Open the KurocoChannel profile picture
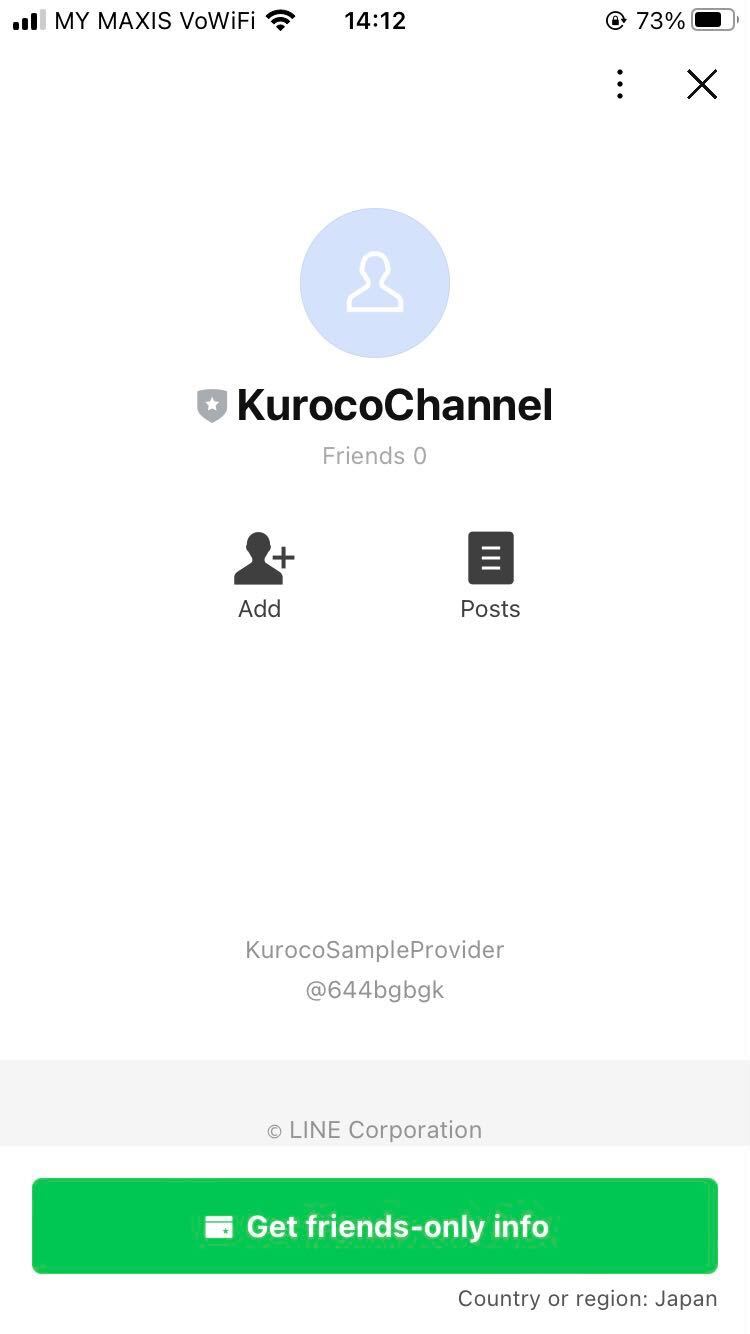750x1334 pixels. tap(375, 283)
